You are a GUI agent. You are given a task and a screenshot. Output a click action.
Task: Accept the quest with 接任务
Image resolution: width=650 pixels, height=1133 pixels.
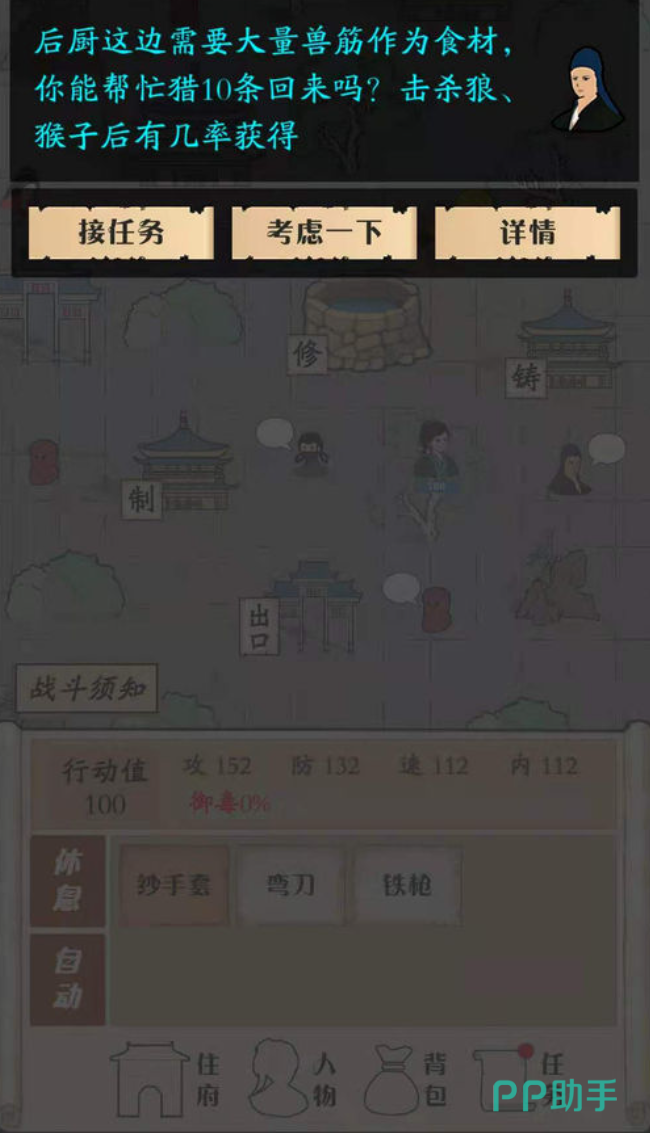121,232
